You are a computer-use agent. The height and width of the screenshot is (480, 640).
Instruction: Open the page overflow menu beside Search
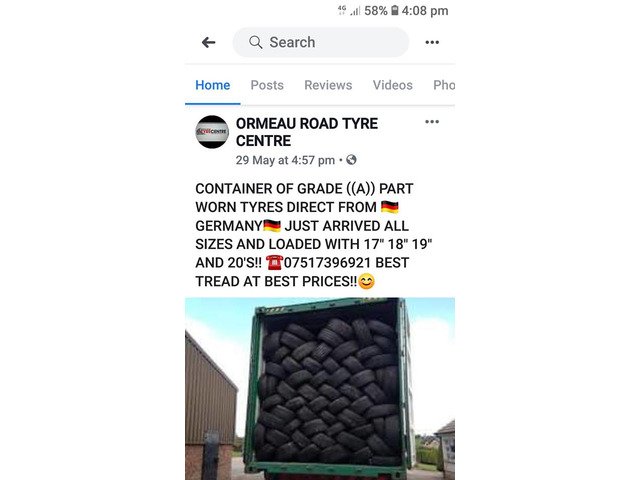click(x=432, y=42)
